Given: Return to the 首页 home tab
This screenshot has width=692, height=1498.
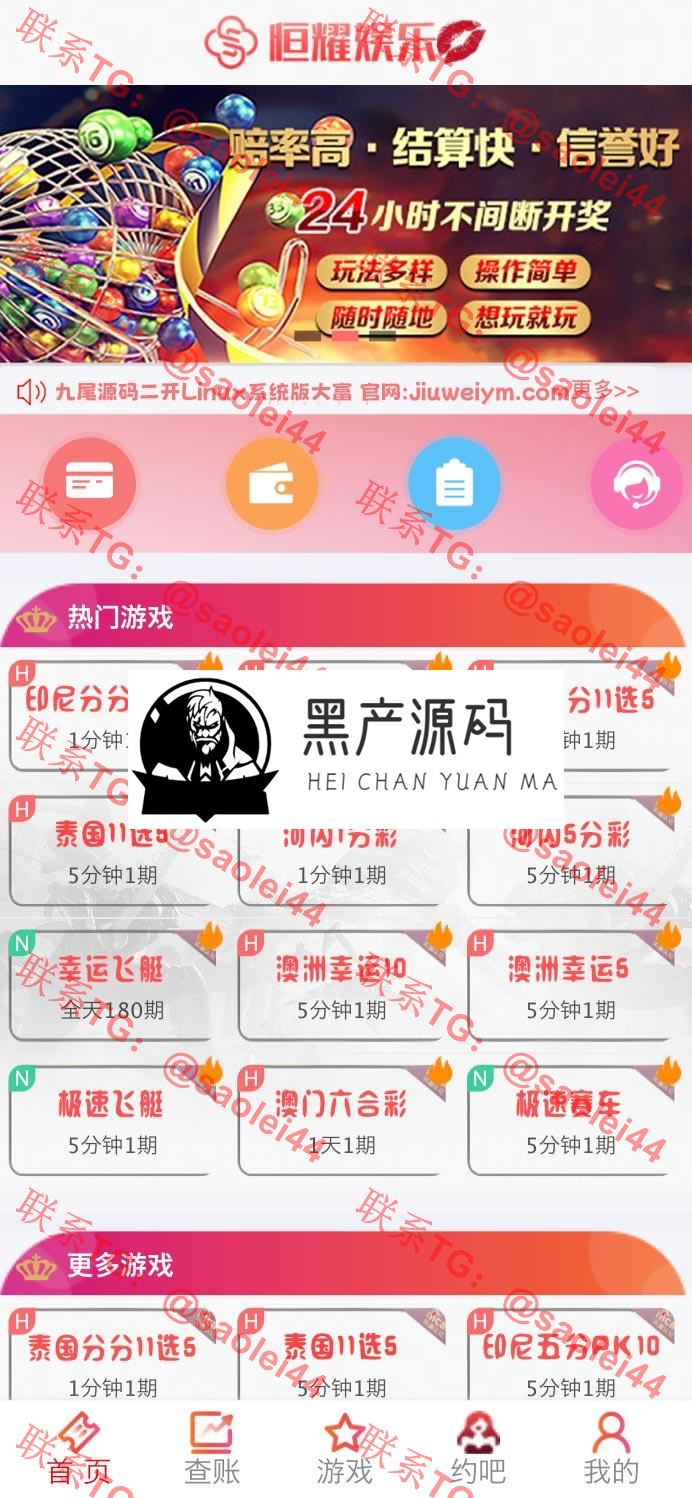Looking at the screenshot, I should [x=79, y=1449].
